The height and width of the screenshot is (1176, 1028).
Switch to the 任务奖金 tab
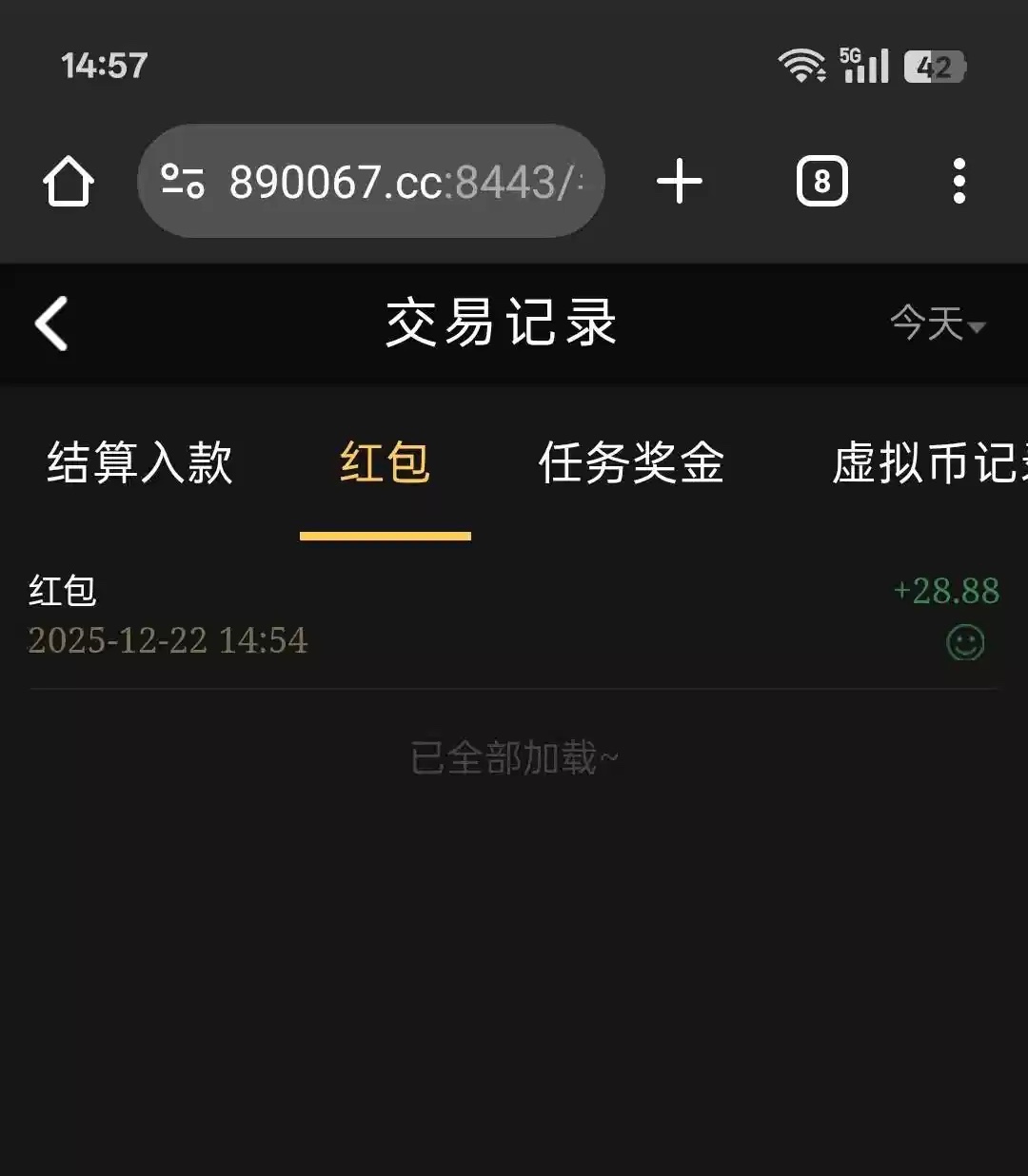[x=631, y=463]
